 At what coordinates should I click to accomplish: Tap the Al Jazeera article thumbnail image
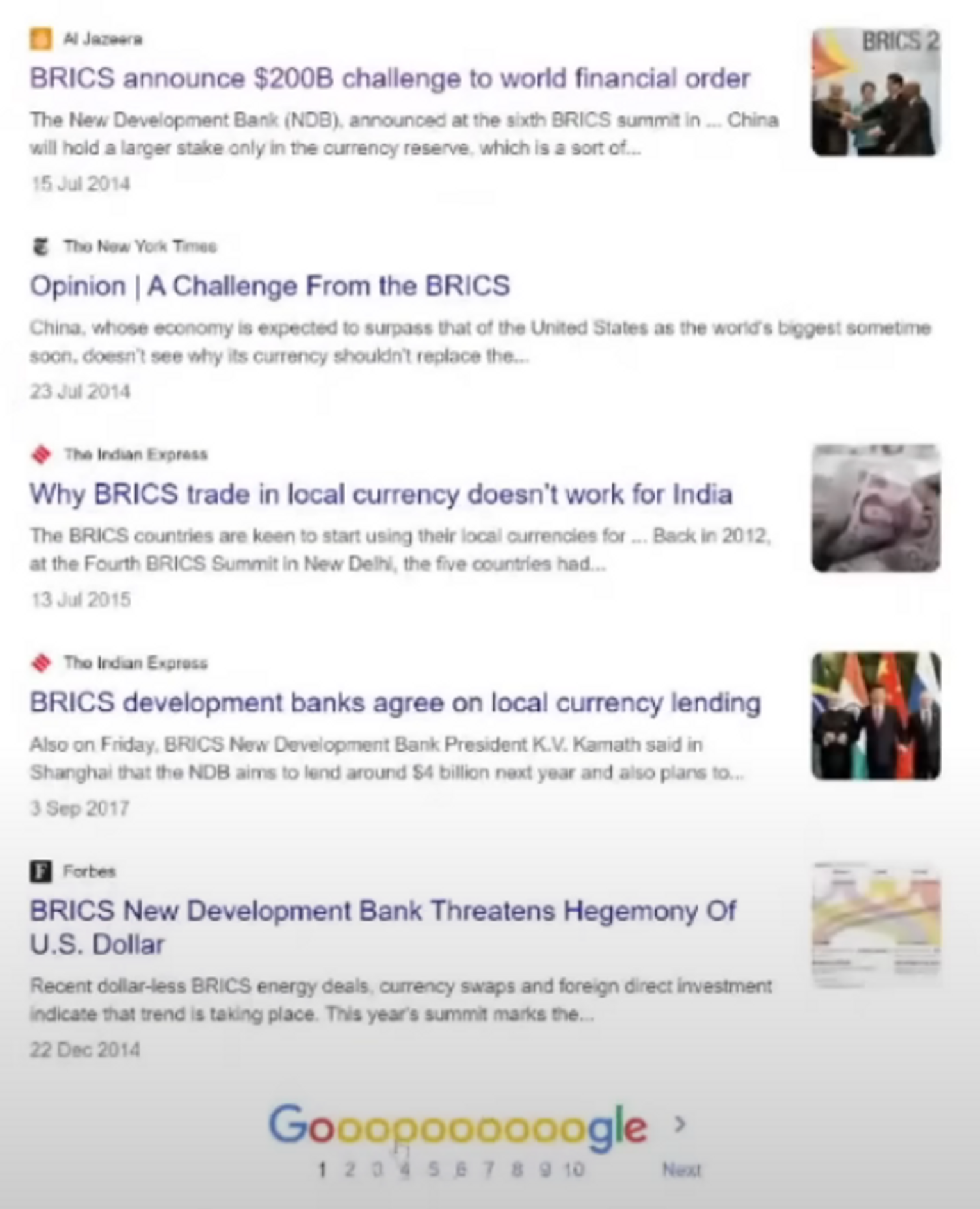tap(875, 92)
